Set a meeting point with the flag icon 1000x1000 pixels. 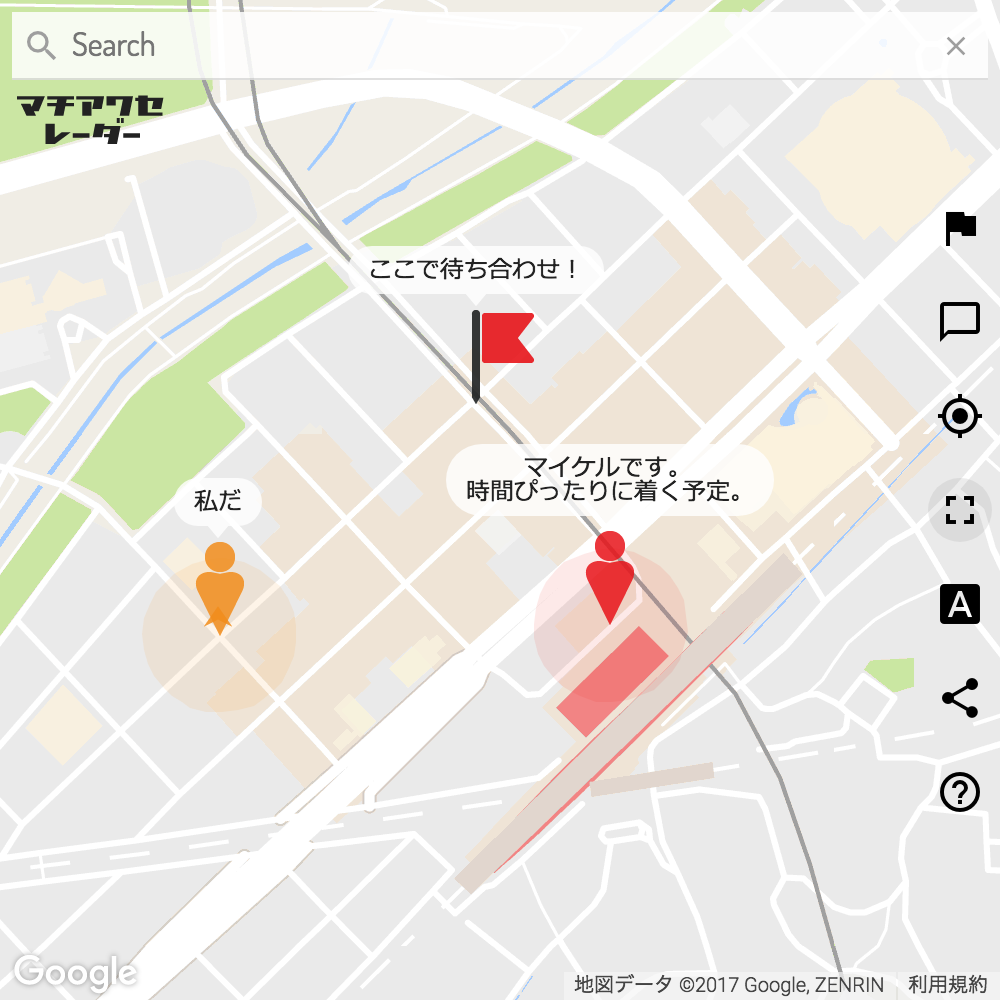pos(960,229)
